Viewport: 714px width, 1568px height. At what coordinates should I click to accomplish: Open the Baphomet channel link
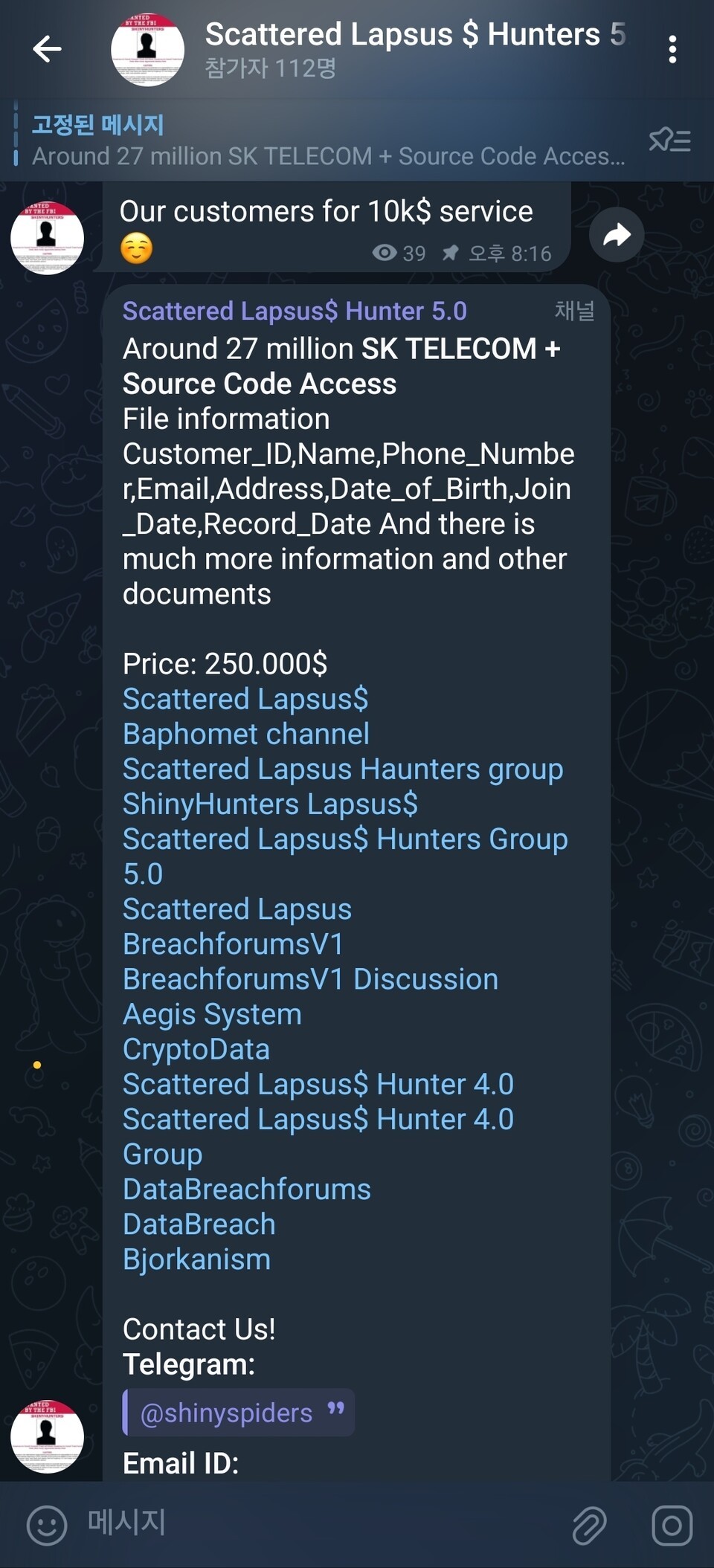pos(245,734)
